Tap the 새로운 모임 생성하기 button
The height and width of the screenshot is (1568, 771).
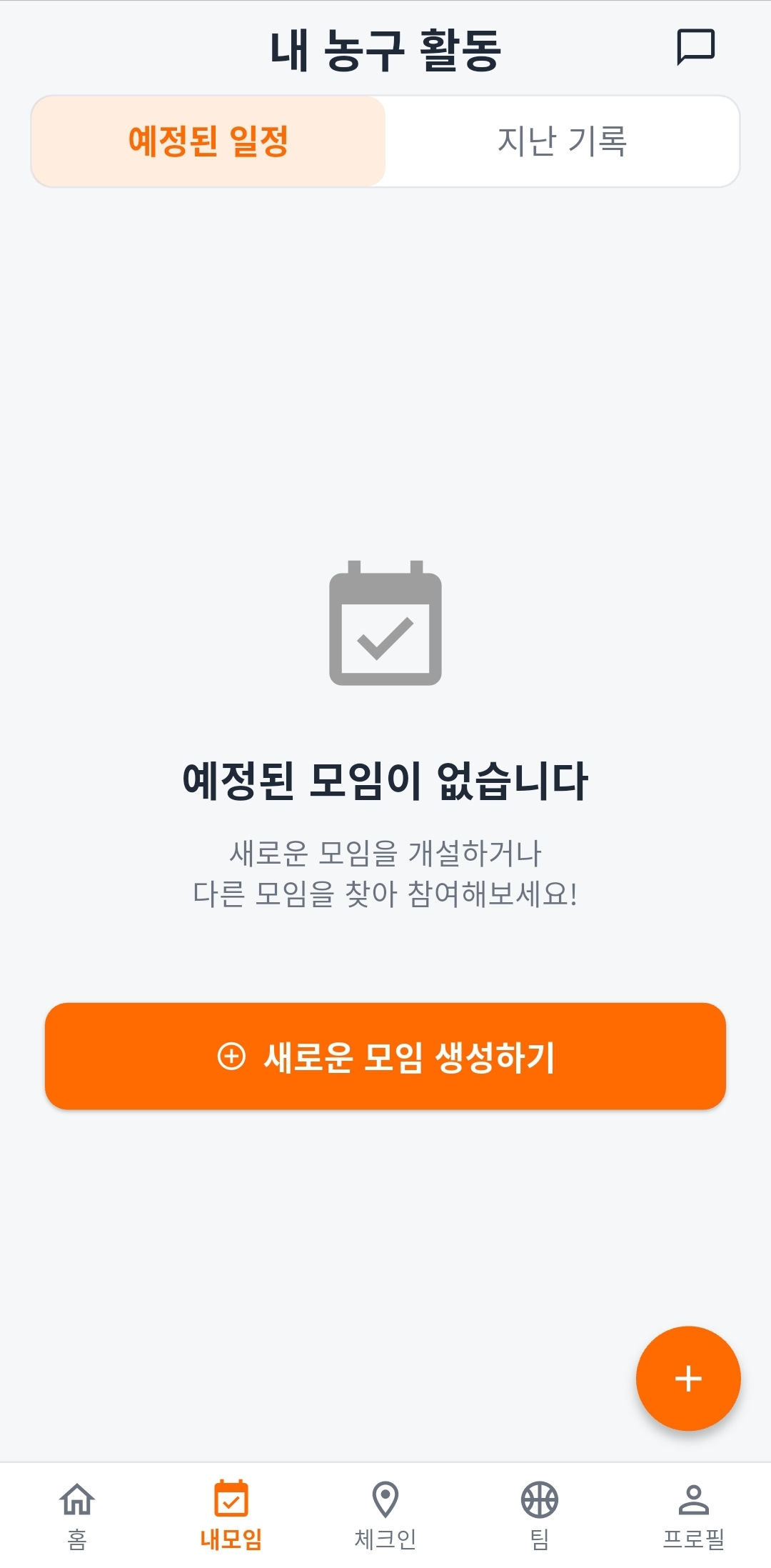(x=385, y=1056)
